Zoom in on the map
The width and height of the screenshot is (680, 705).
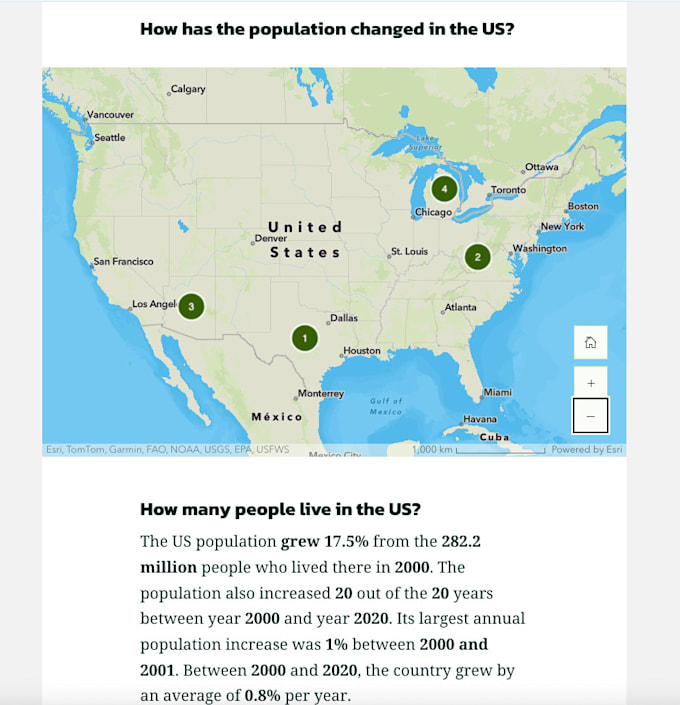pos(590,383)
